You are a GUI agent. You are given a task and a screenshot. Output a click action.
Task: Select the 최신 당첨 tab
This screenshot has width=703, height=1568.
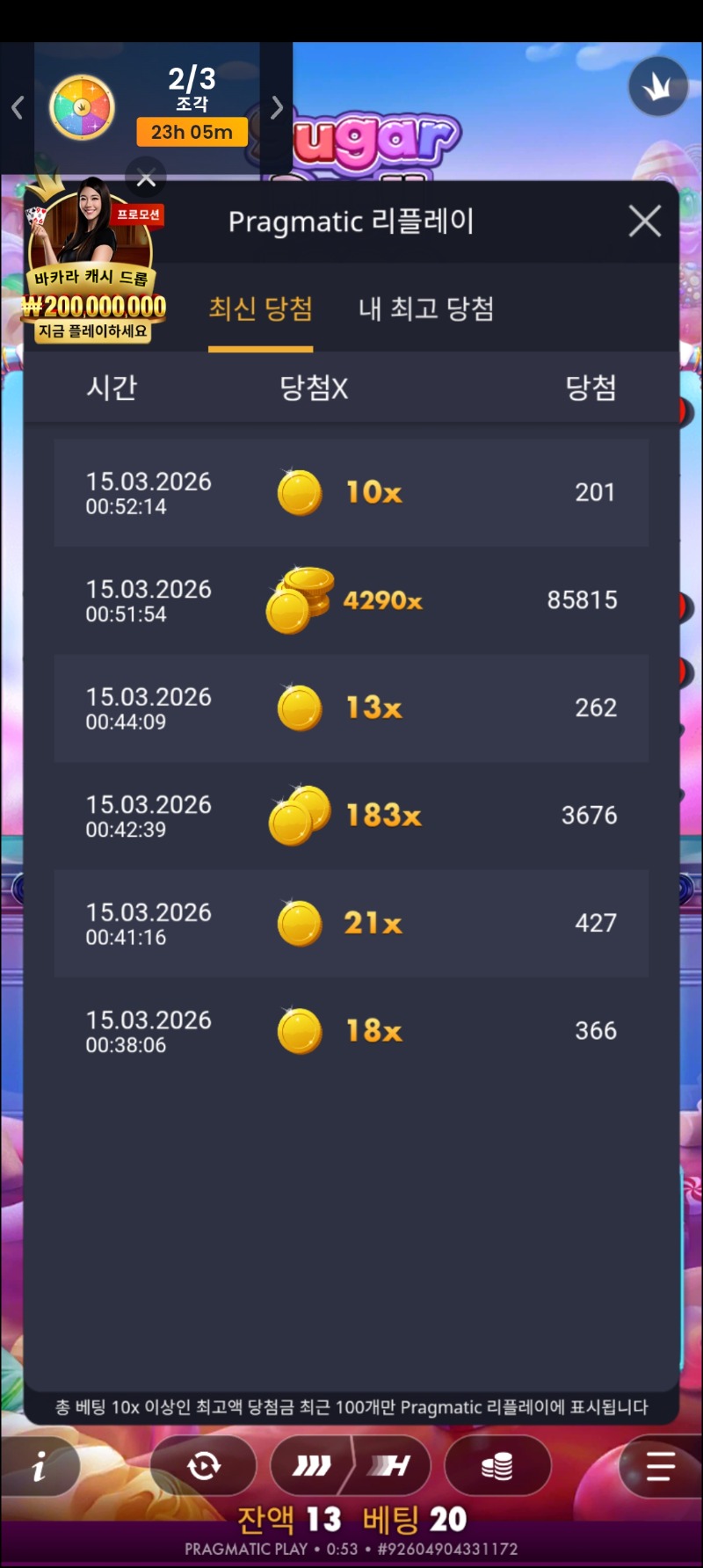pos(260,309)
